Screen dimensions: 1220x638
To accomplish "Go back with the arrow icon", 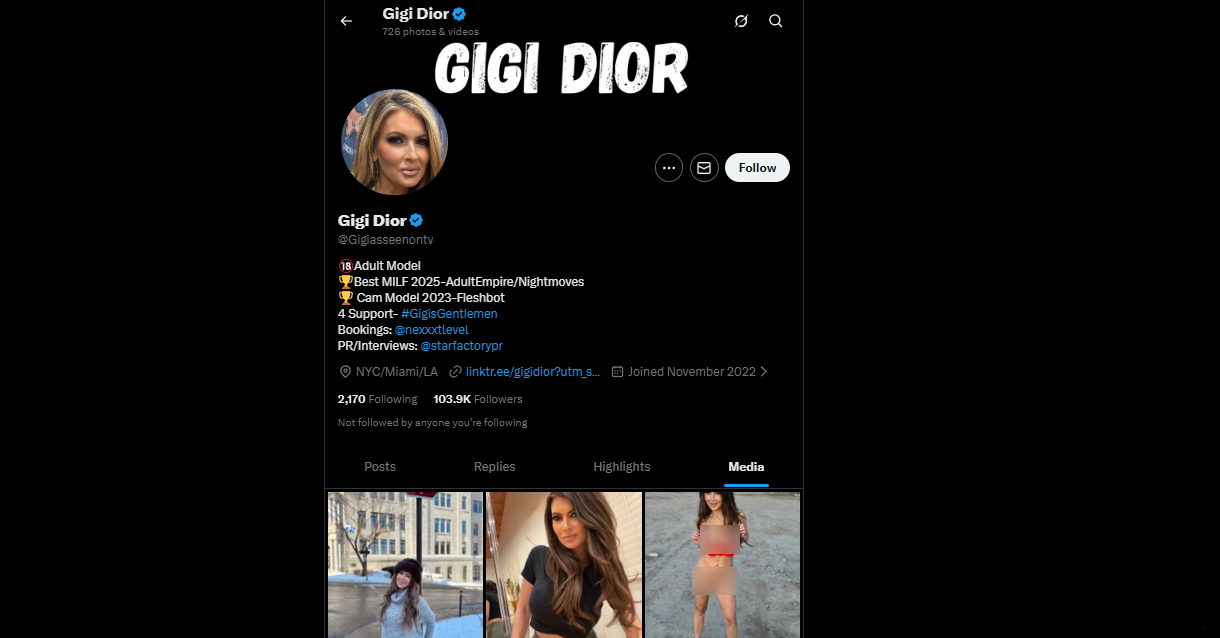I will [346, 21].
